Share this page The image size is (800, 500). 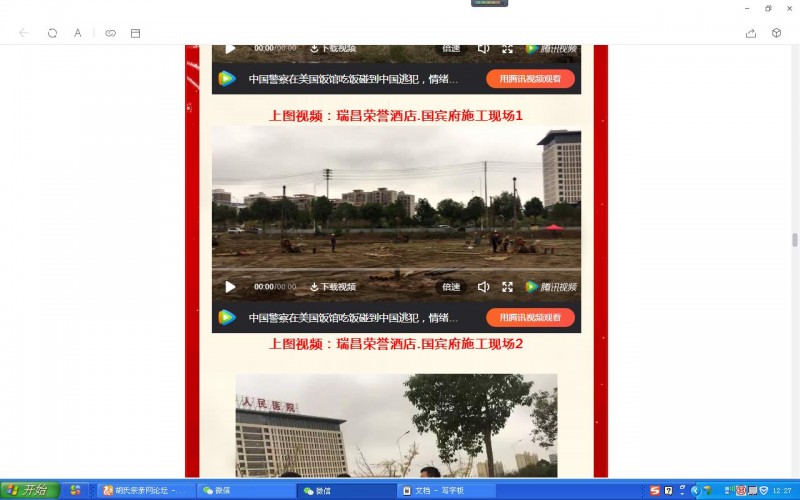coord(750,33)
